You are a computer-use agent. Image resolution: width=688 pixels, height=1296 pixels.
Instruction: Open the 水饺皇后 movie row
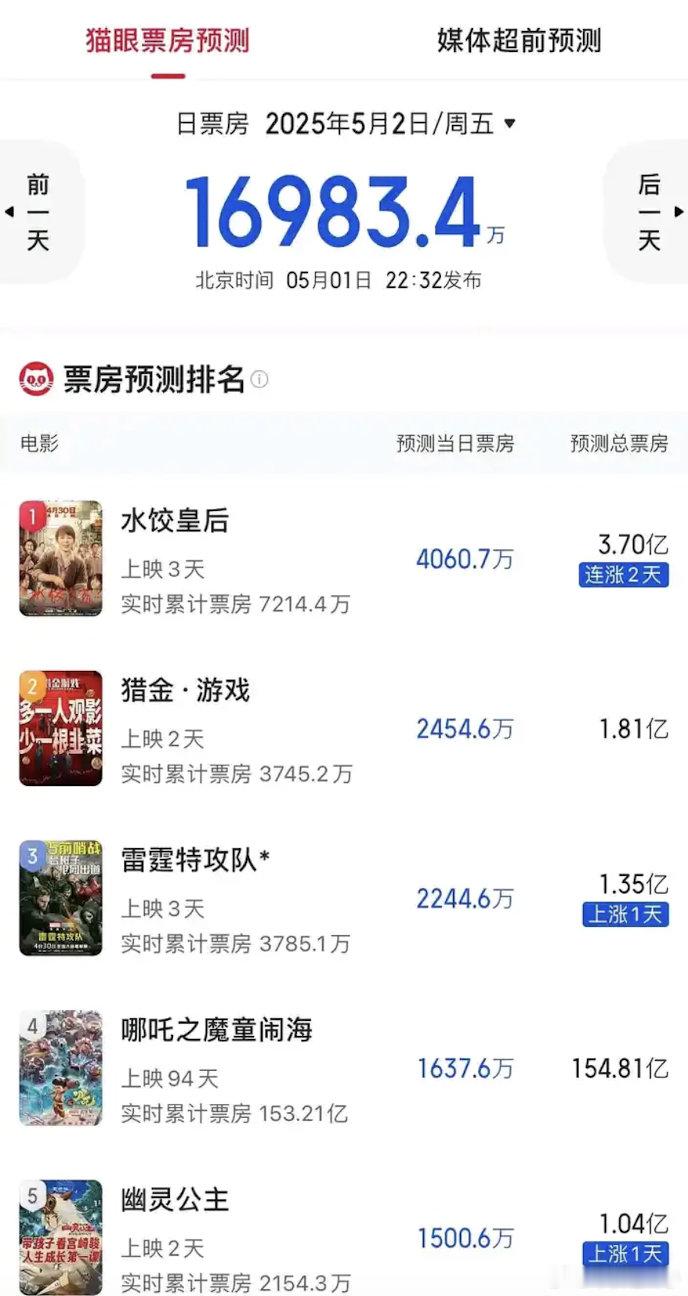(x=175, y=521)
